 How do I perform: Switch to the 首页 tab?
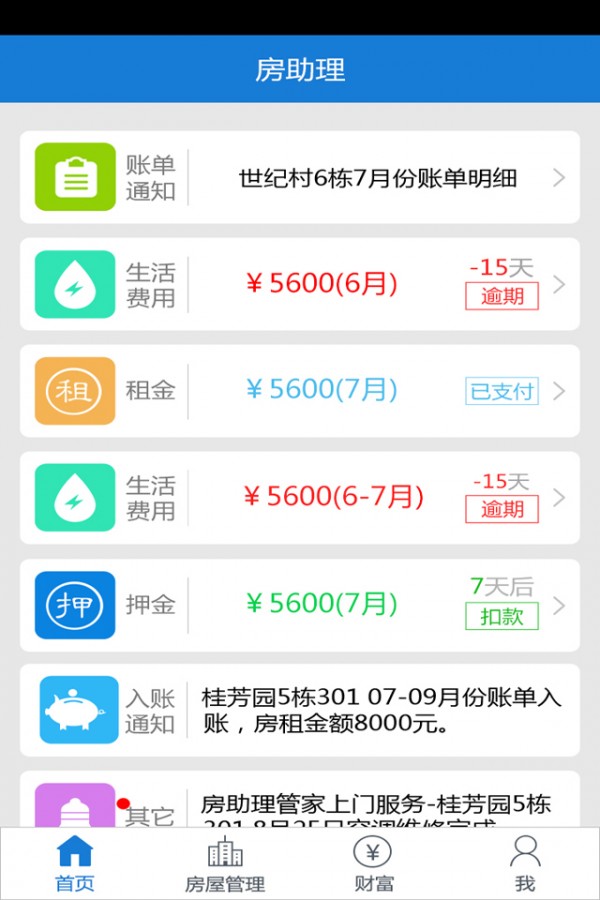pos(75,864)
